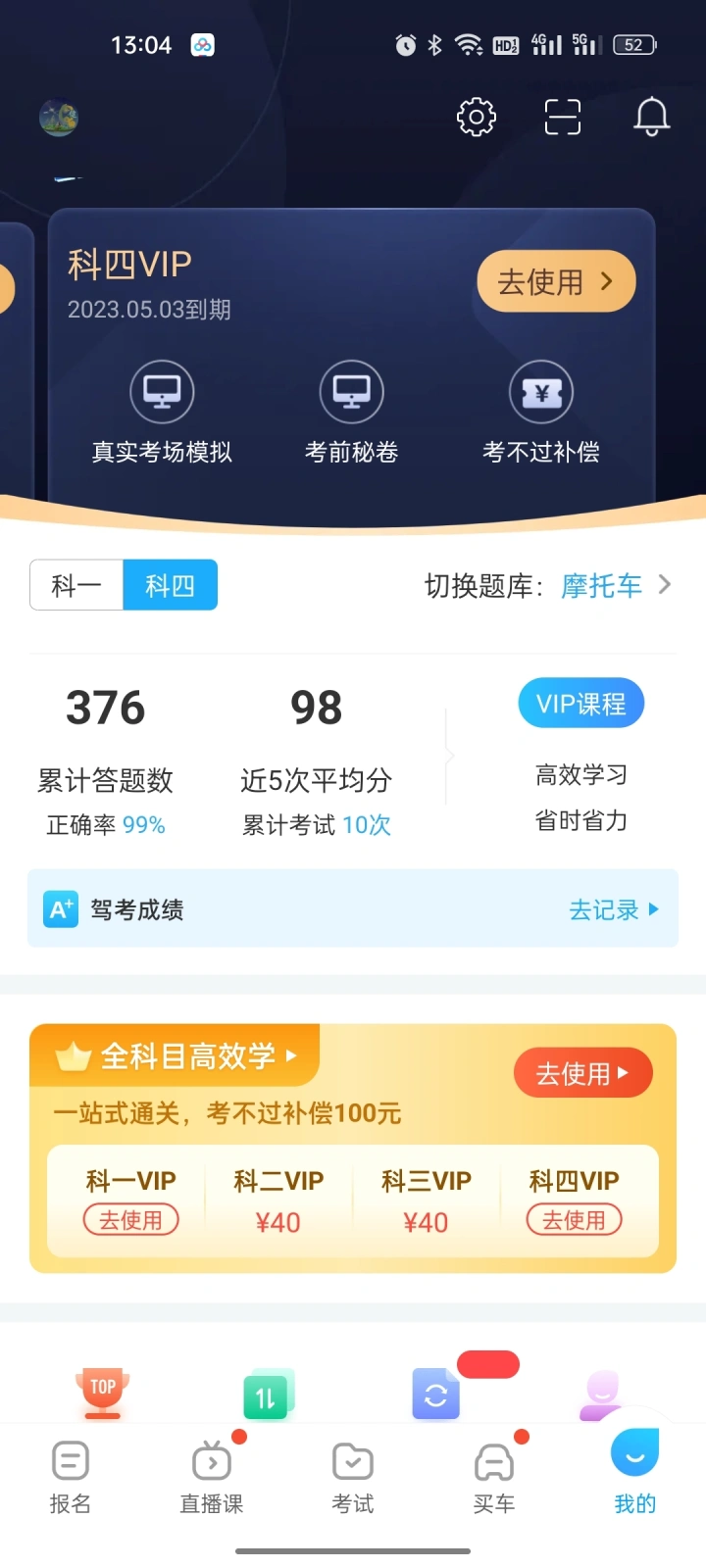Use 科一VIP via its 去使用 button
Screen dimensions: 706x1568
(130, 1220)
